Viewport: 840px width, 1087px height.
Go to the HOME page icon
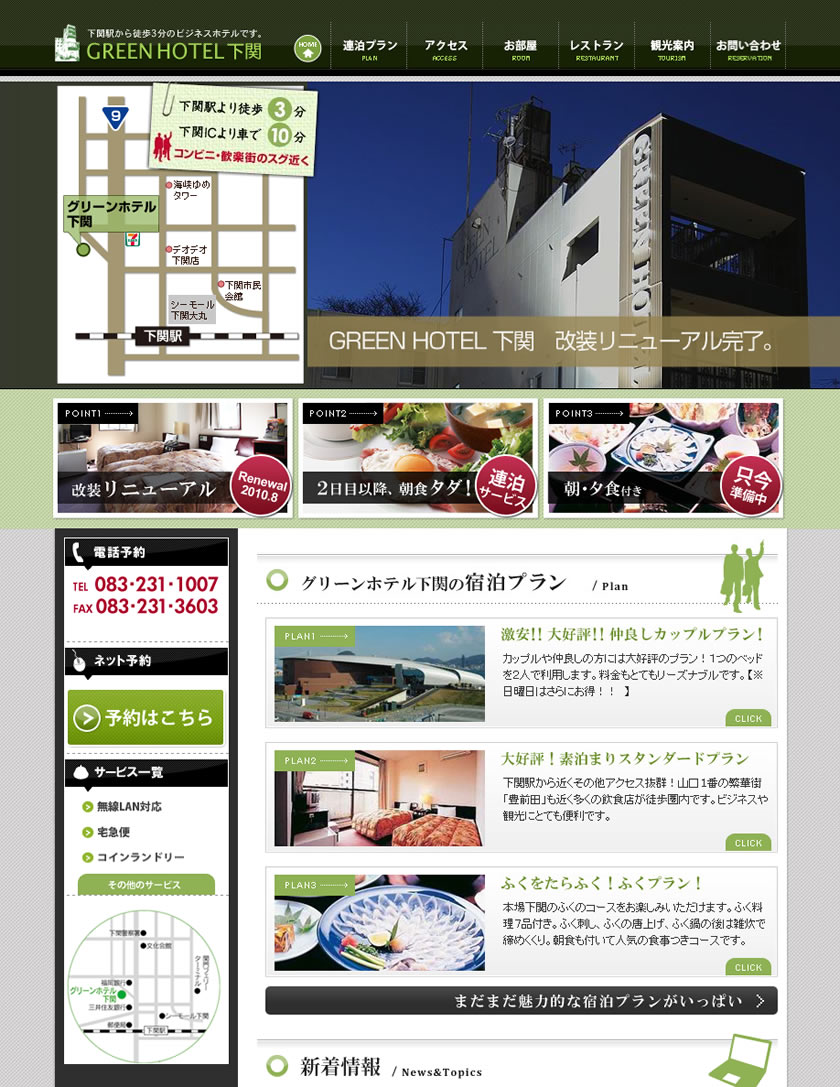(x=307, y=47)
